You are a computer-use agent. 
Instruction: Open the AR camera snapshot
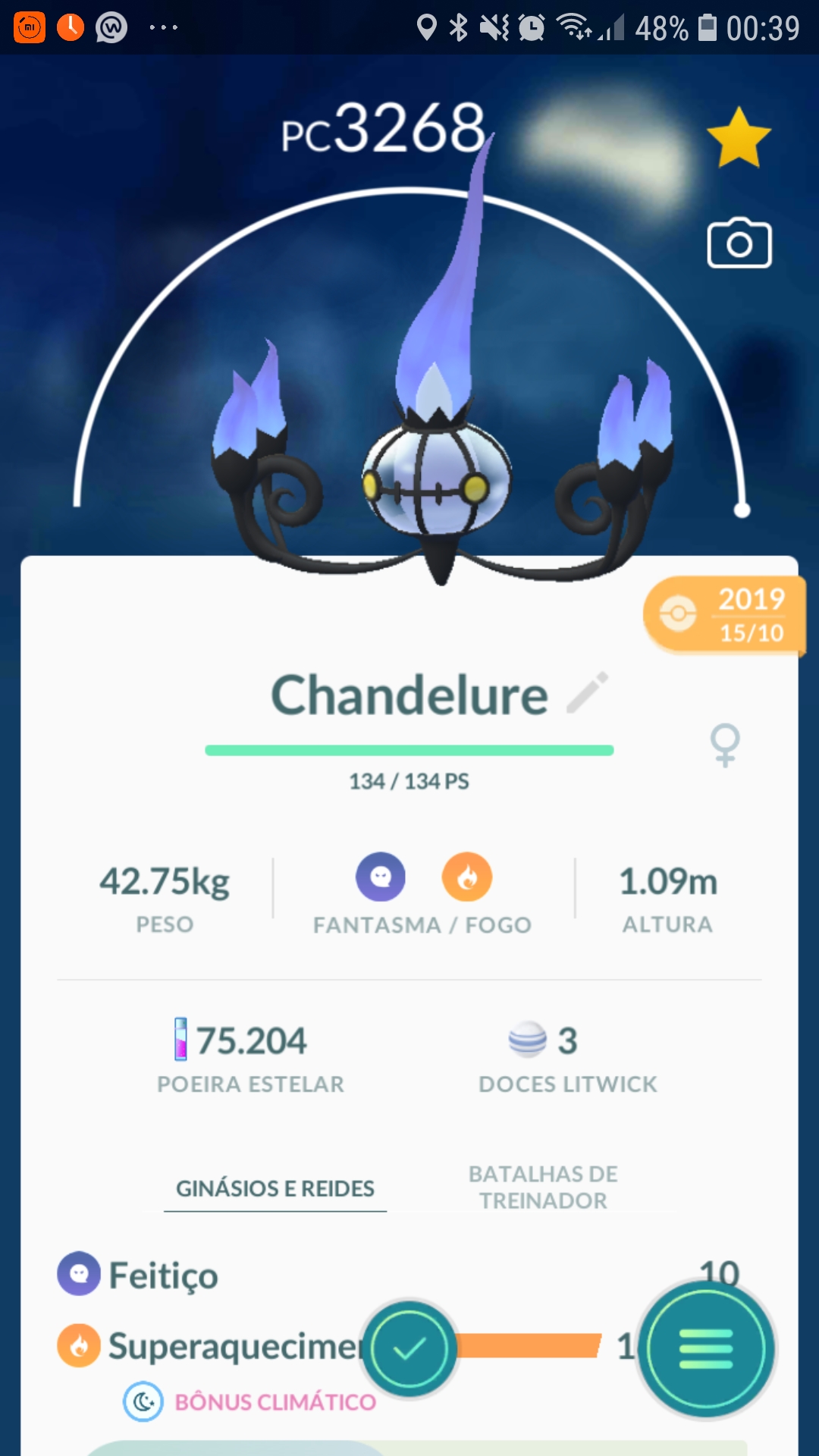click(x=739, y=244)
